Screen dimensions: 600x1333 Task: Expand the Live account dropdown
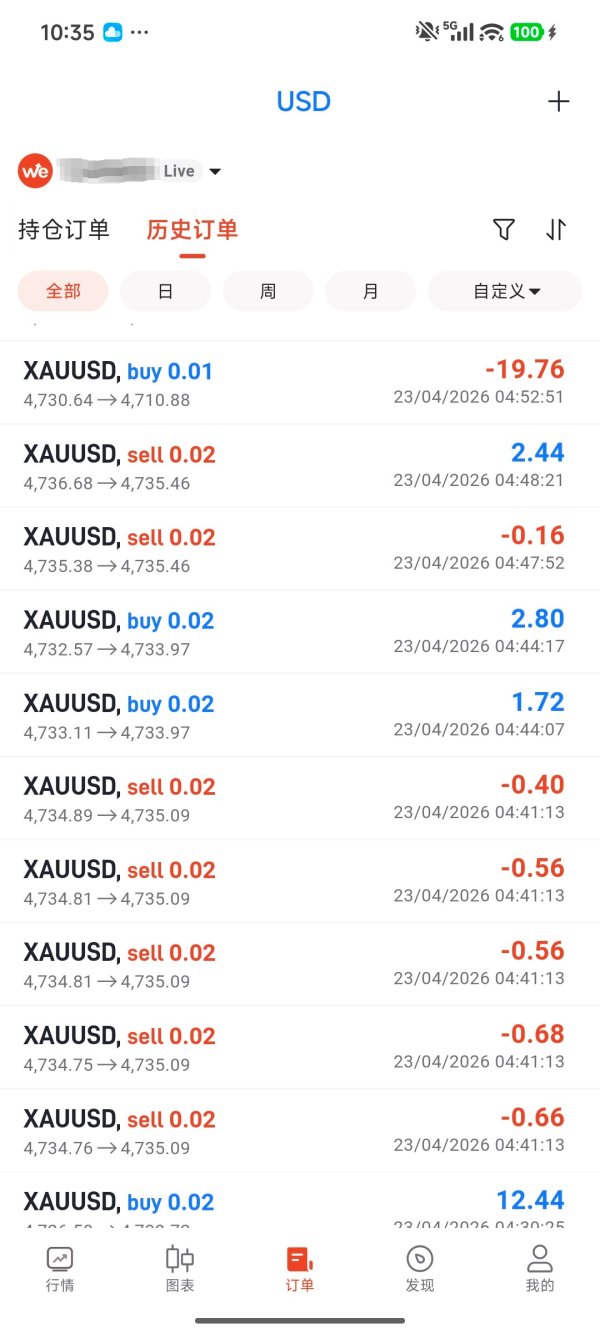[x=214, y=171]
